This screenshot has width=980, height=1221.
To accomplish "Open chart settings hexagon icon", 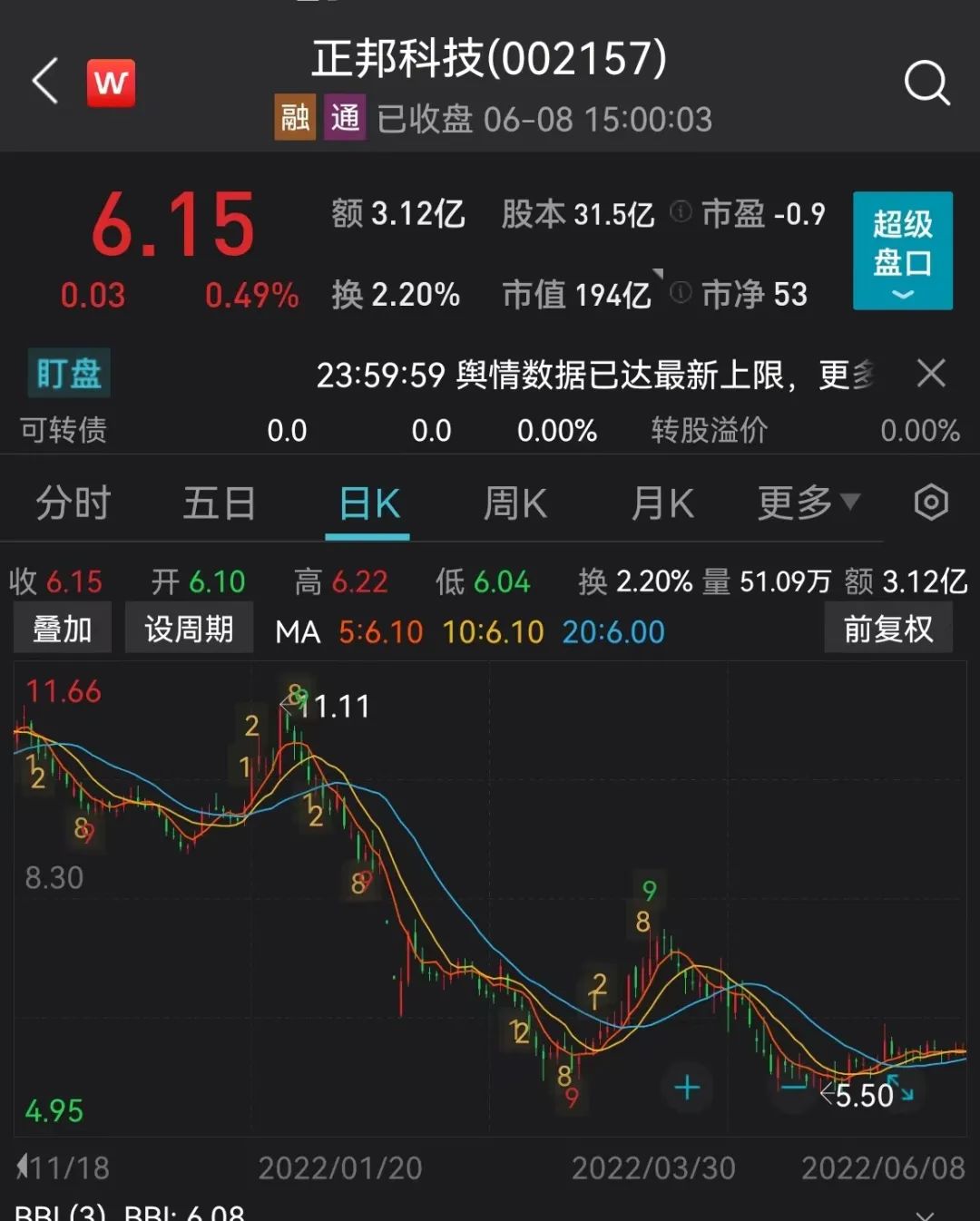I will coord(931,503).
